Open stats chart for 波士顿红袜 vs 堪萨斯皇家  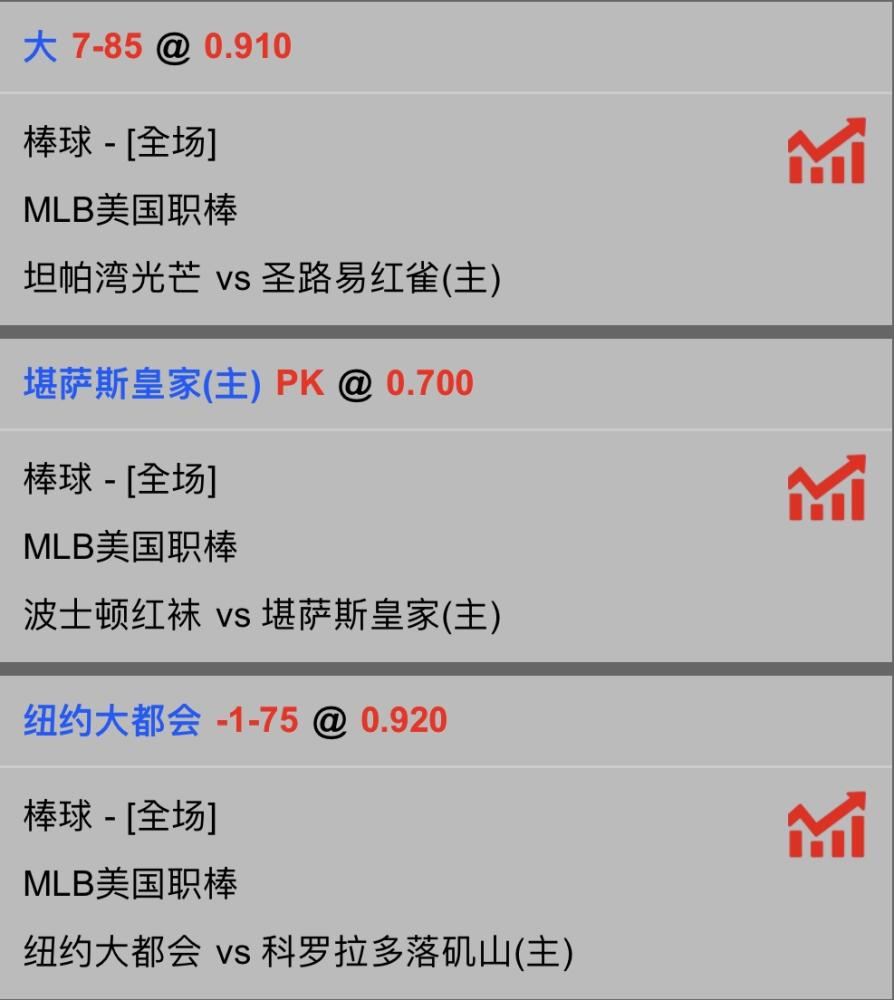click(826, 488)
